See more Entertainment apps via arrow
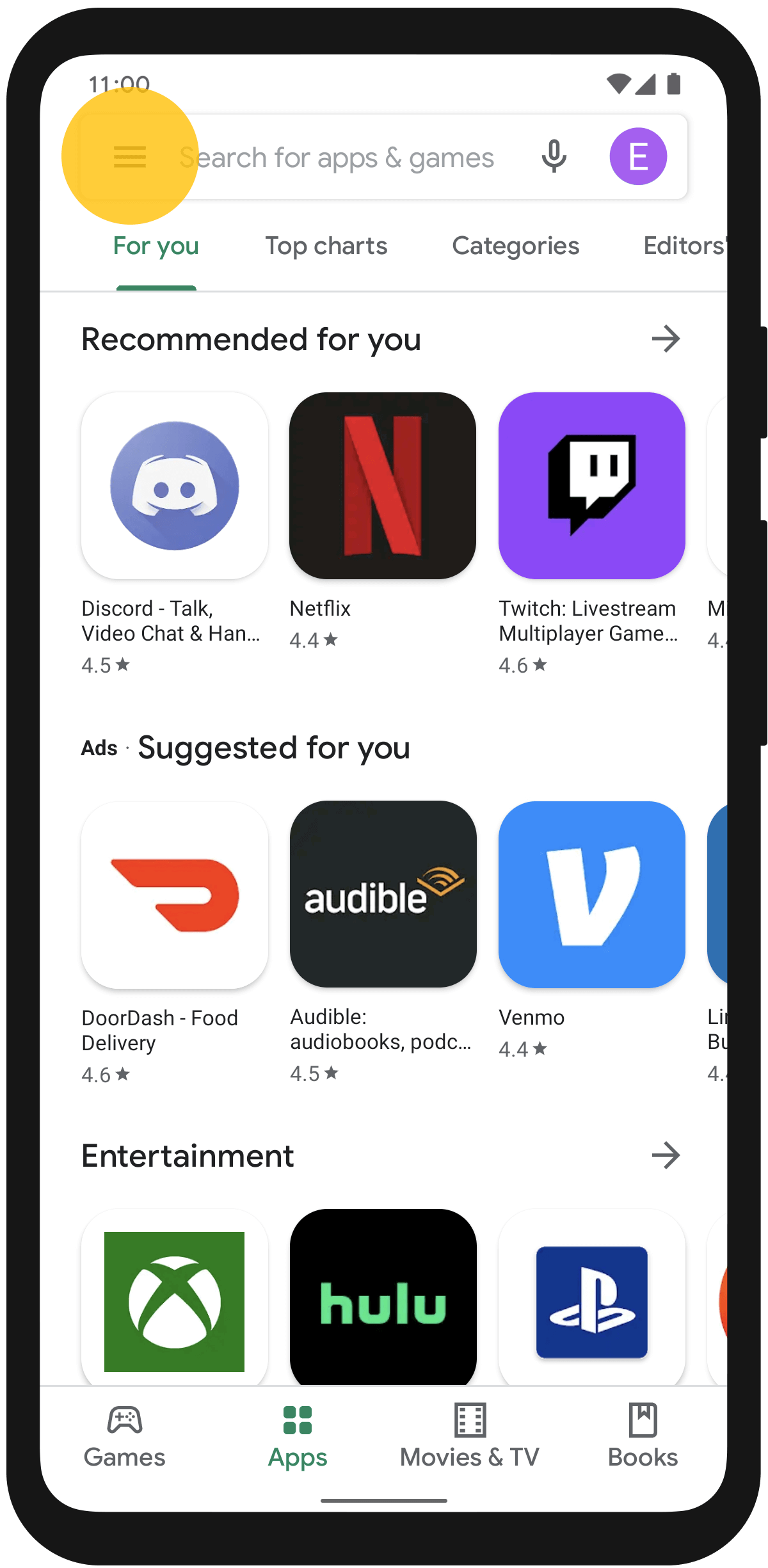 pos(666,1156)
